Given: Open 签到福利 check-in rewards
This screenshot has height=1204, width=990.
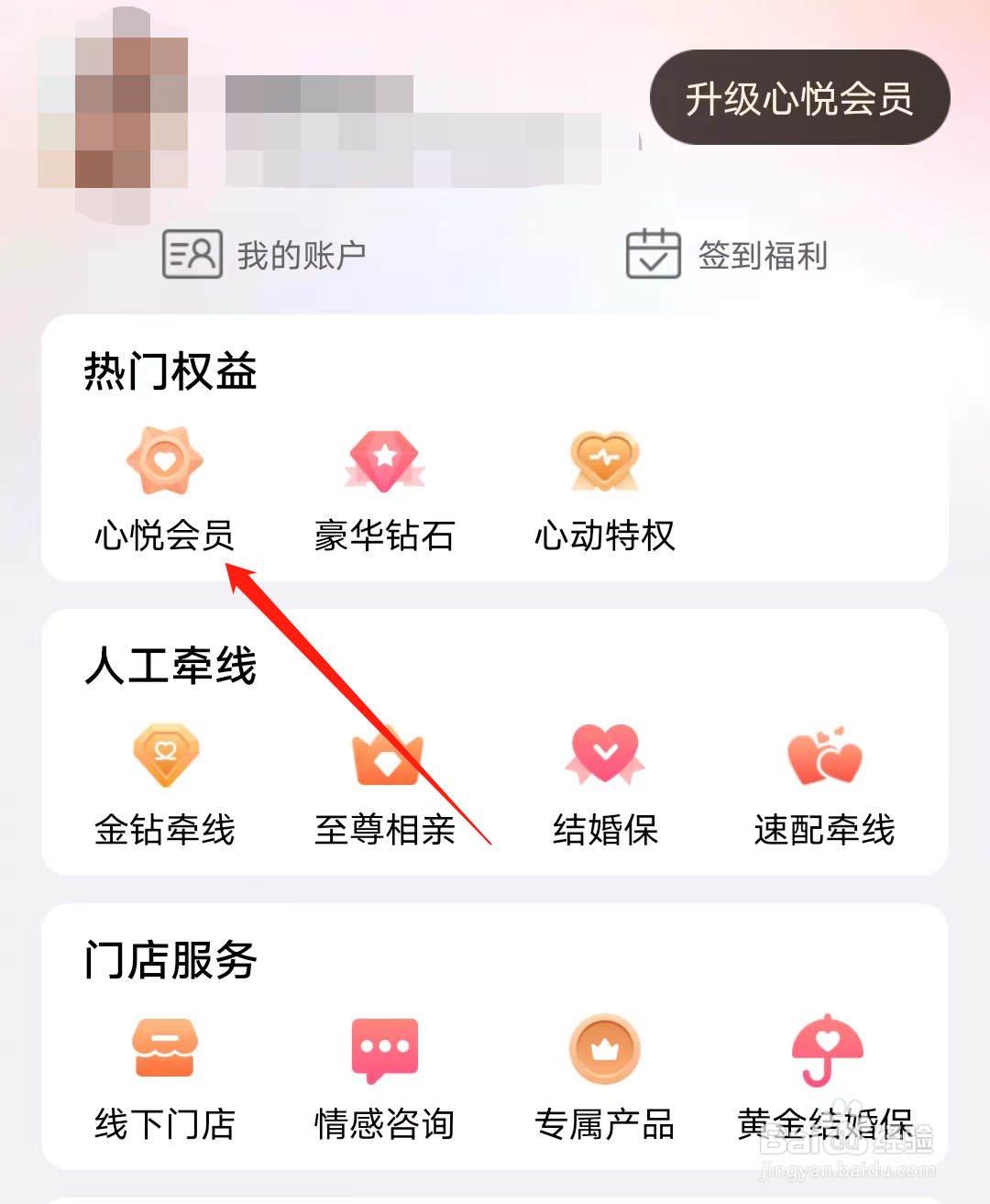Looking at the screenshot, I should point(764,256).
